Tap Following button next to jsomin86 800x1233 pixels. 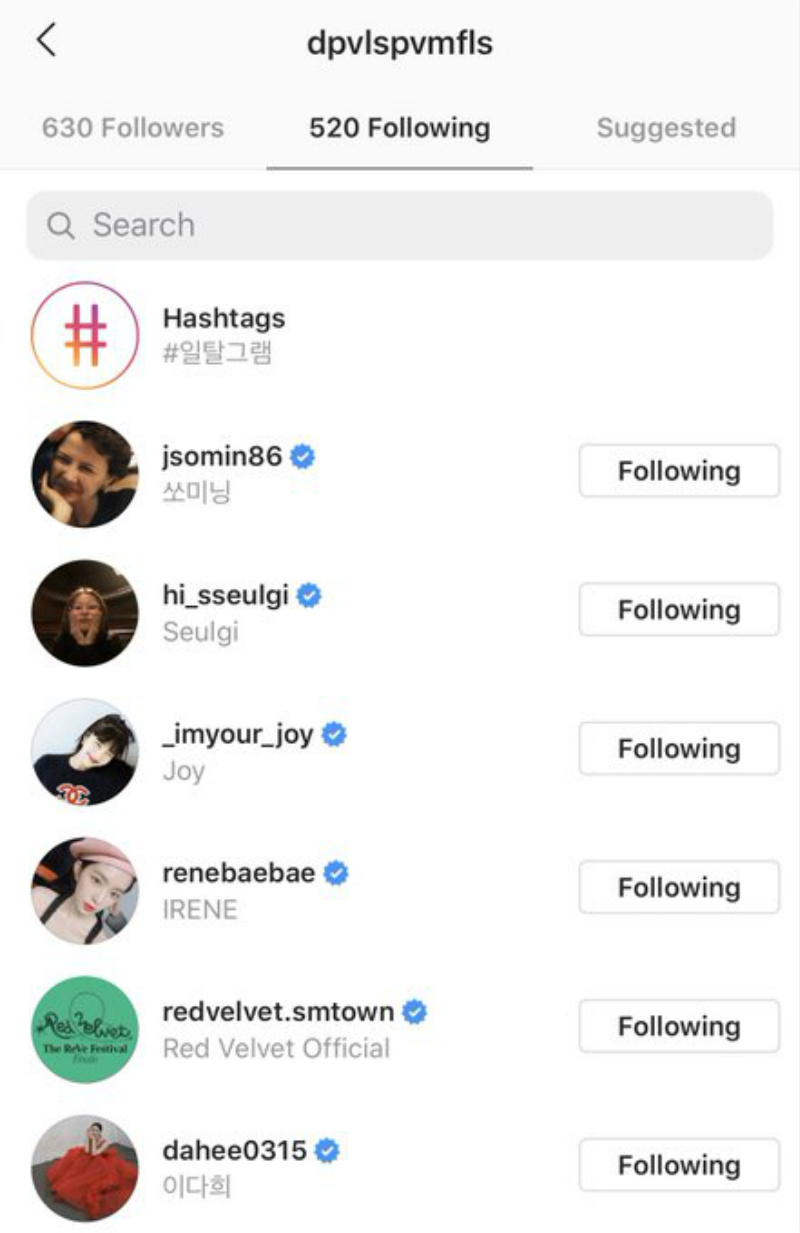coord(679,471)
